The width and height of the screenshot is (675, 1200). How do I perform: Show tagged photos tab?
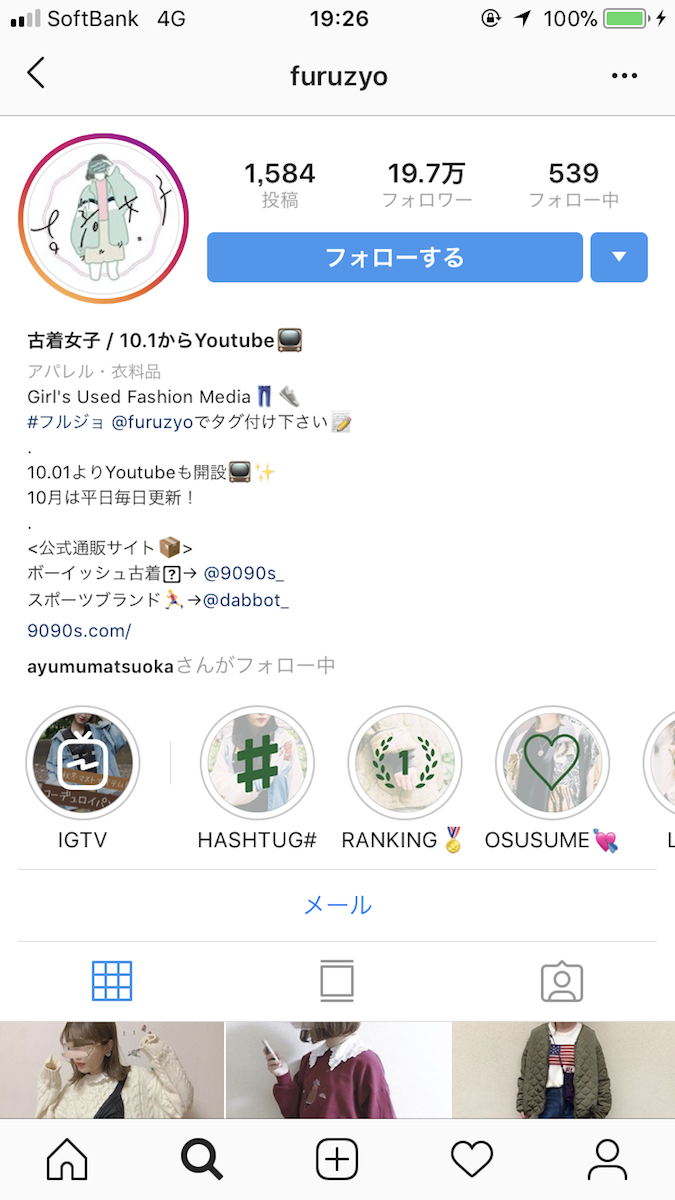562,982
